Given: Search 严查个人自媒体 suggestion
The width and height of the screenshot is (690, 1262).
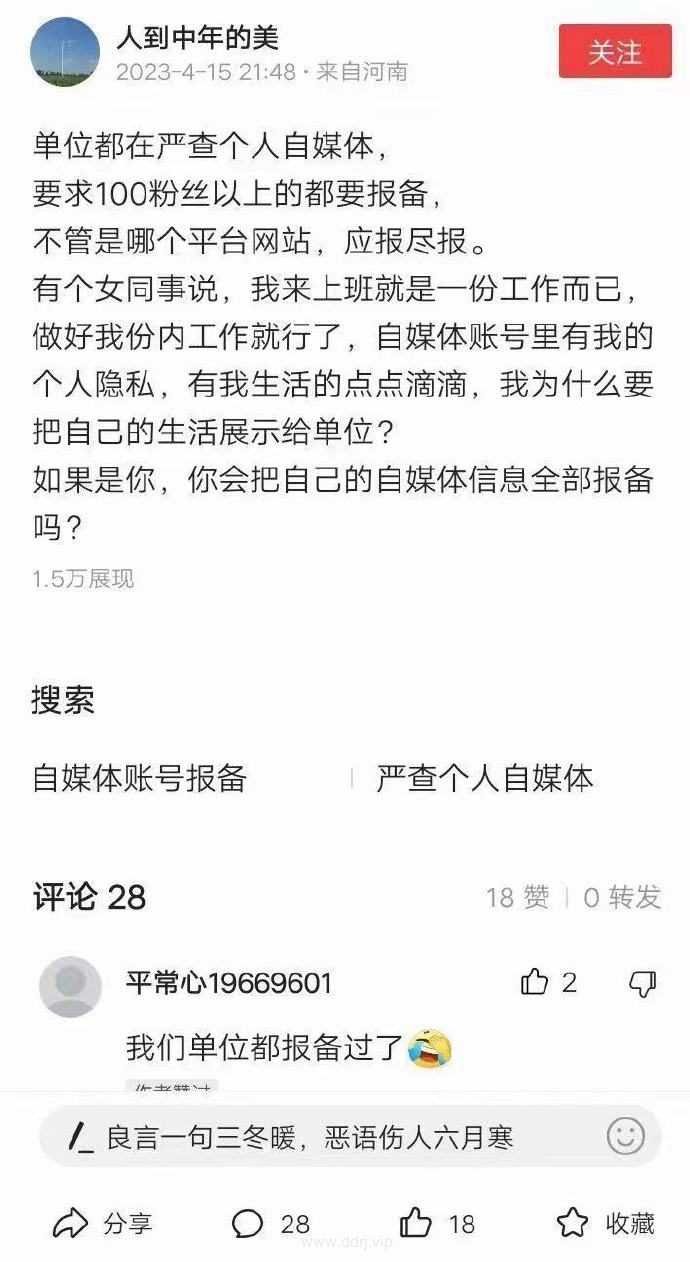Looking at the screenshot, I should 485,778.
